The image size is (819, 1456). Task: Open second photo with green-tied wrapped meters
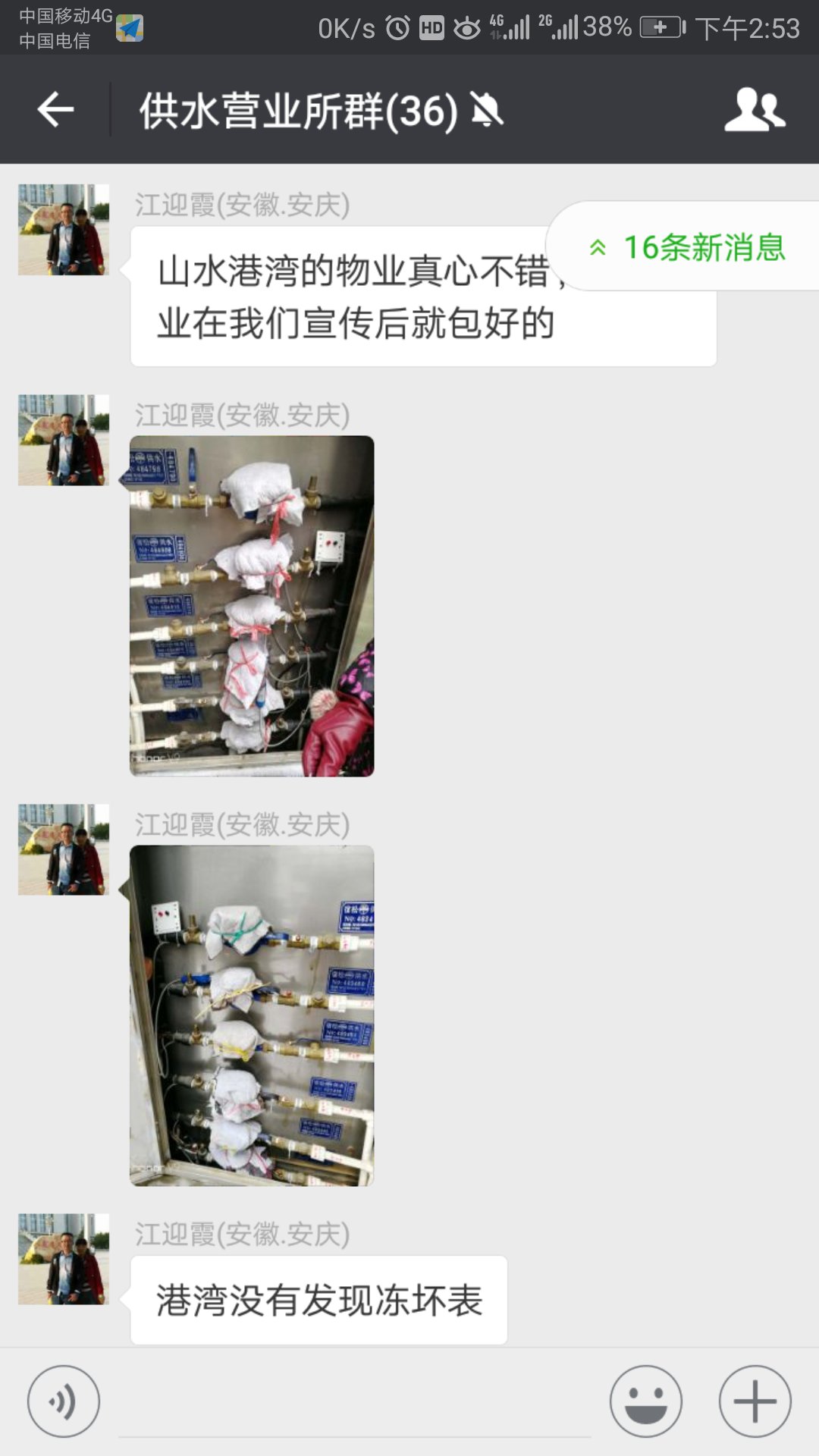[x=252, y=1015]
